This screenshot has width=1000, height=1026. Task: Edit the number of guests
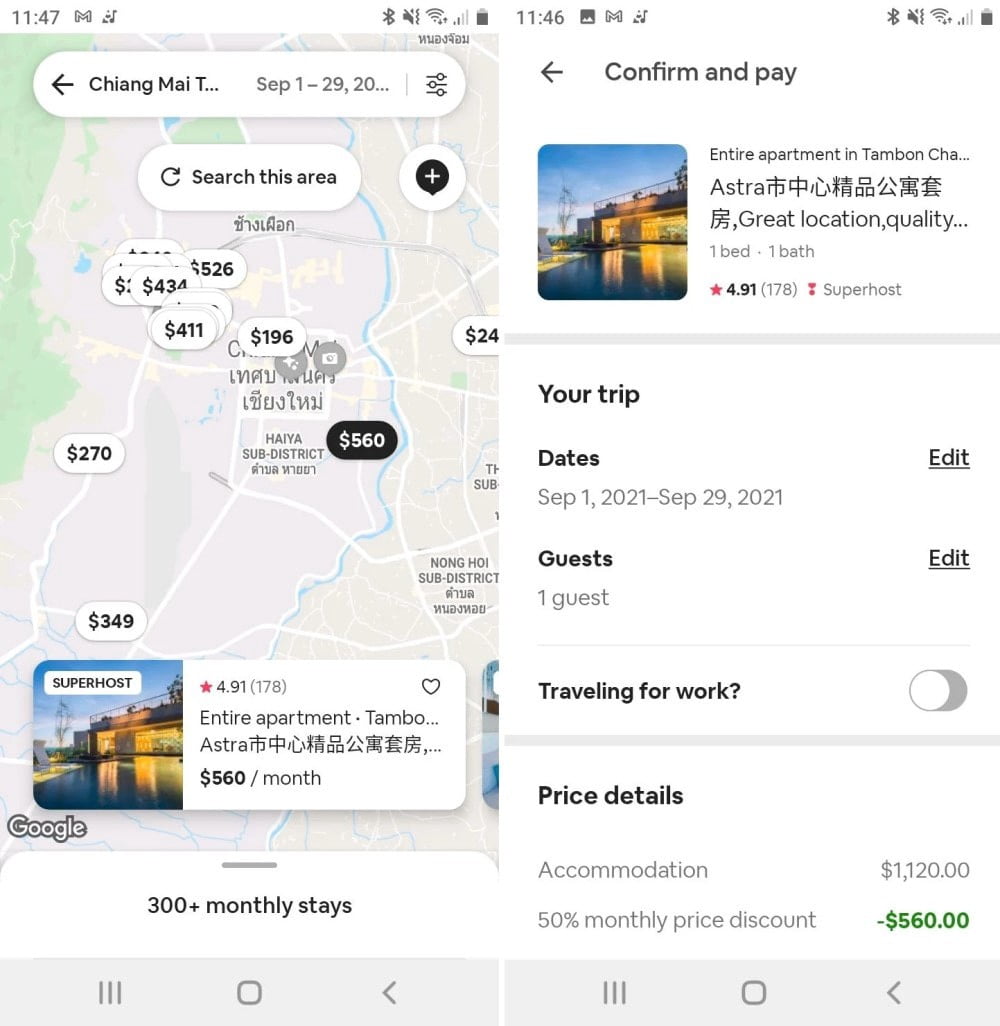coord(948,558)
